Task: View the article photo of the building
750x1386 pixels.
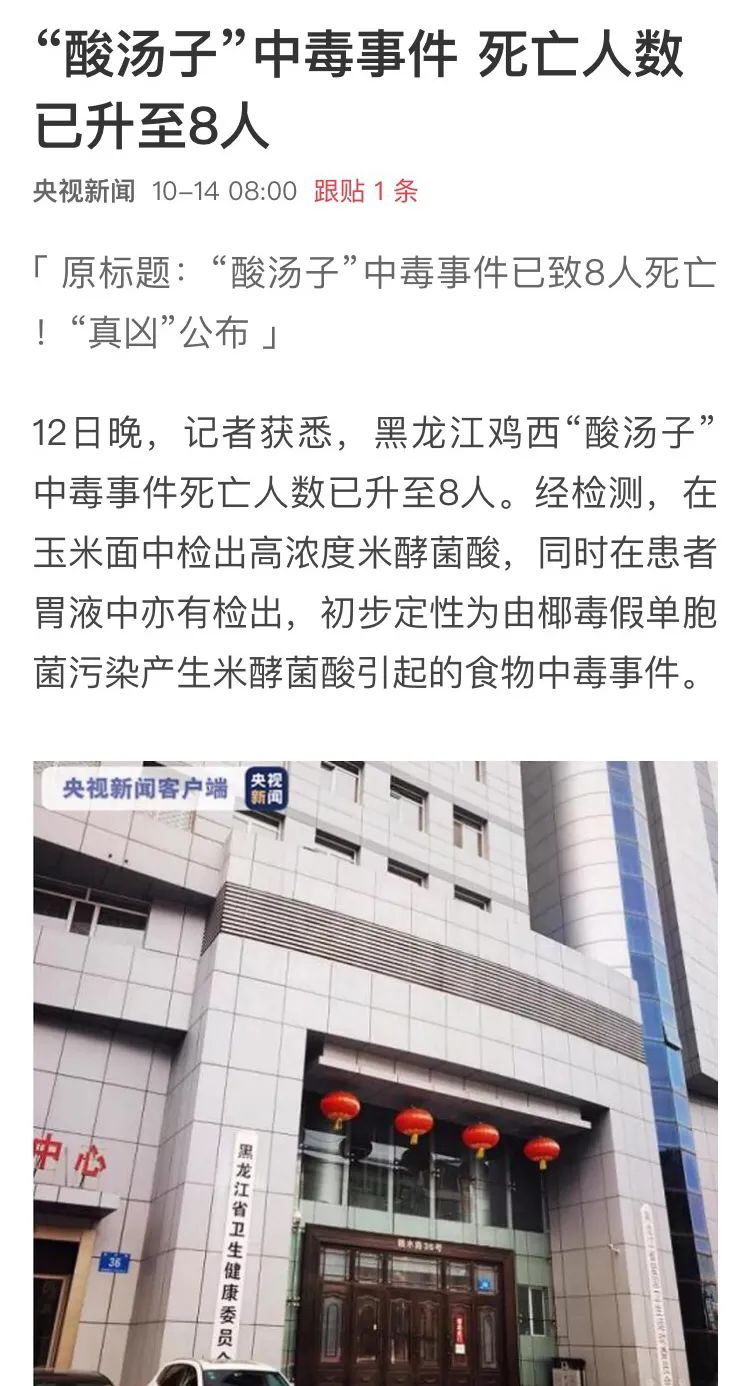Action: tap(375, 1072)
